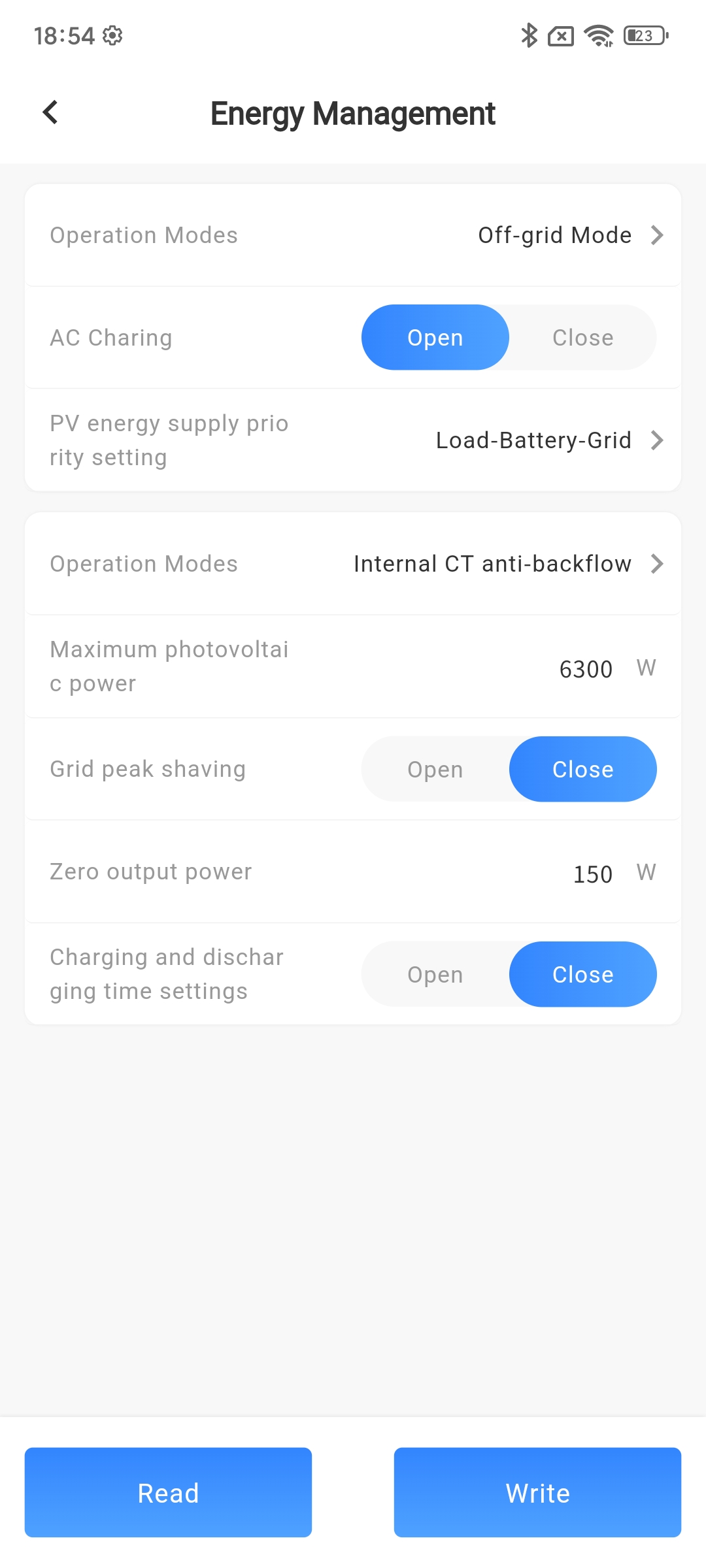Tap the Read button
The height and width of the screenshot is (1568, 706).
168,1493
